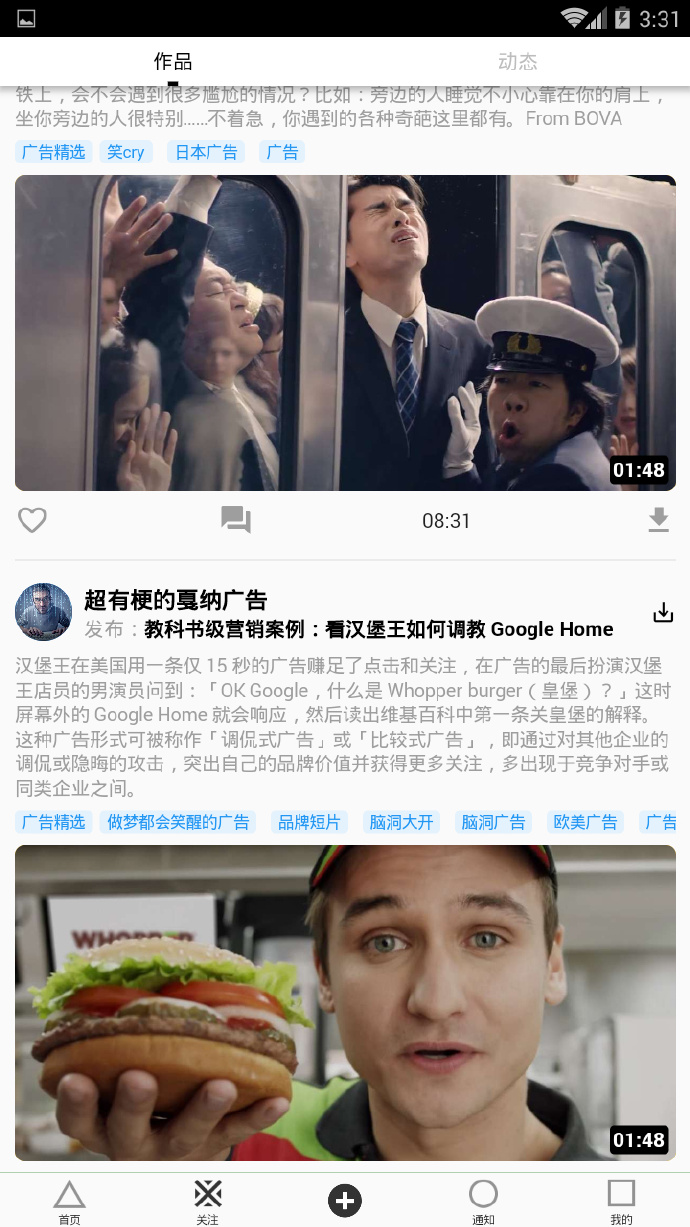This screenshot has width=690, height=1227.
Task: Download the Google Home burger post
Action: click(663, 613)
